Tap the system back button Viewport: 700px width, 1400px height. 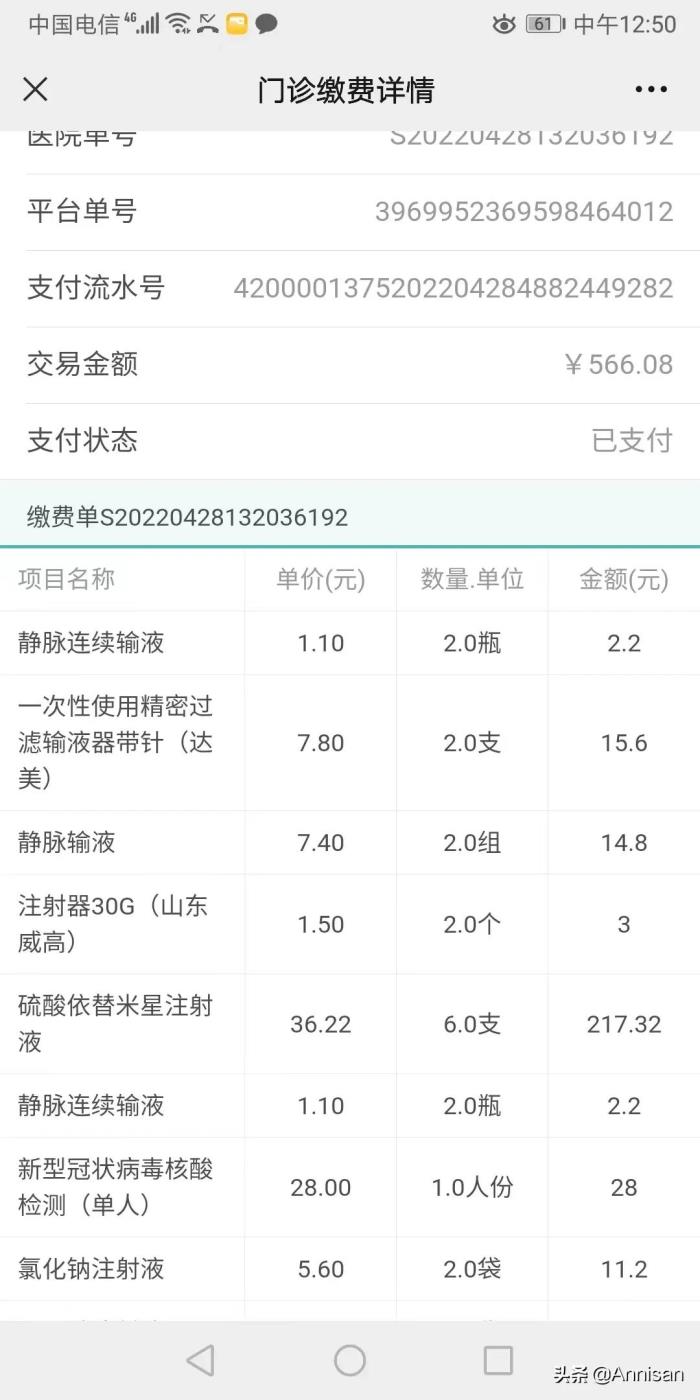(x=201, y=1360)
